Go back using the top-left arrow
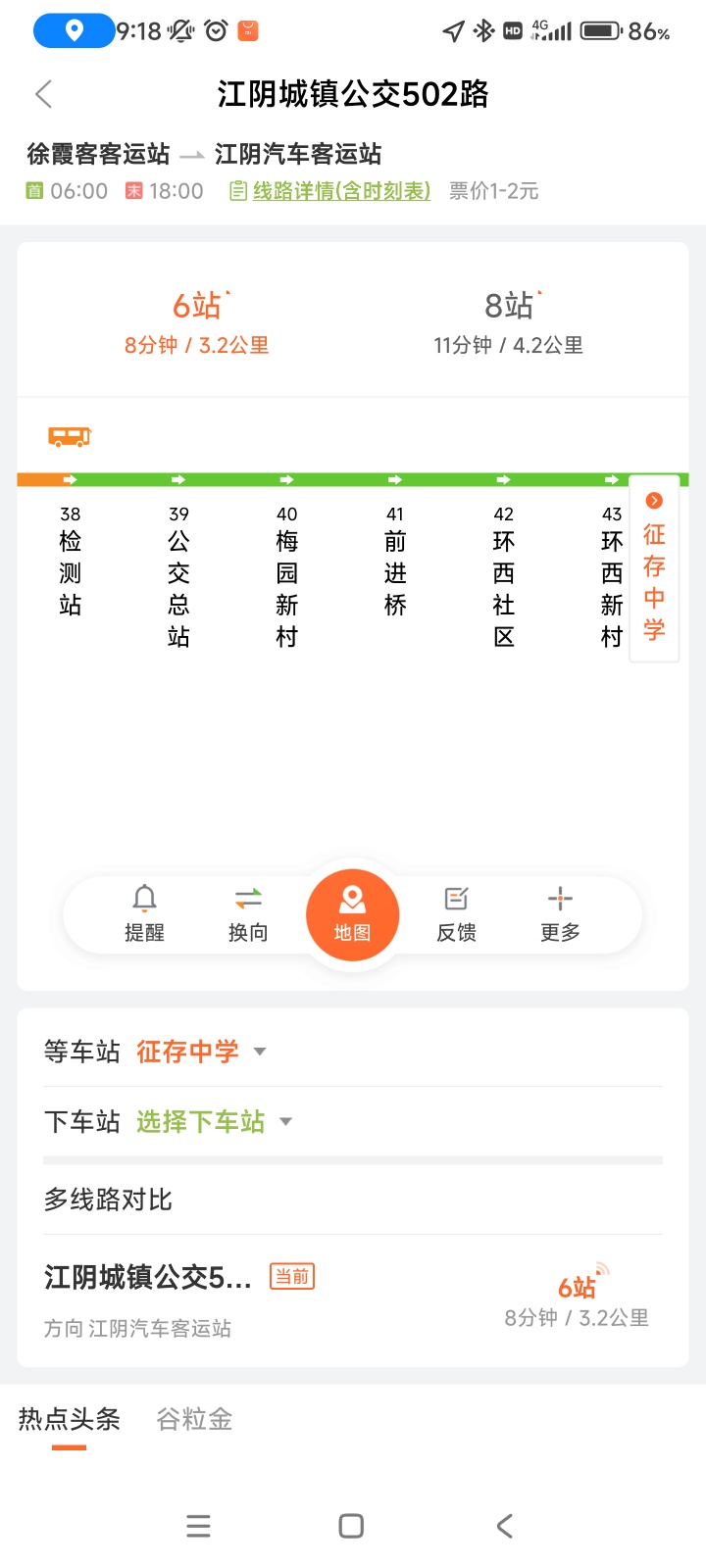 click(x=43, y=94)
